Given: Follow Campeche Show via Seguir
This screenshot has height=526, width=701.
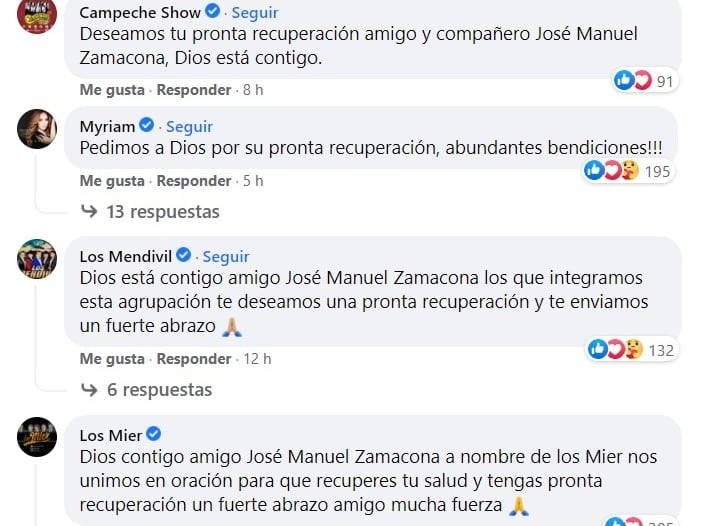Looking at the screenshot, I should [255, 13].
